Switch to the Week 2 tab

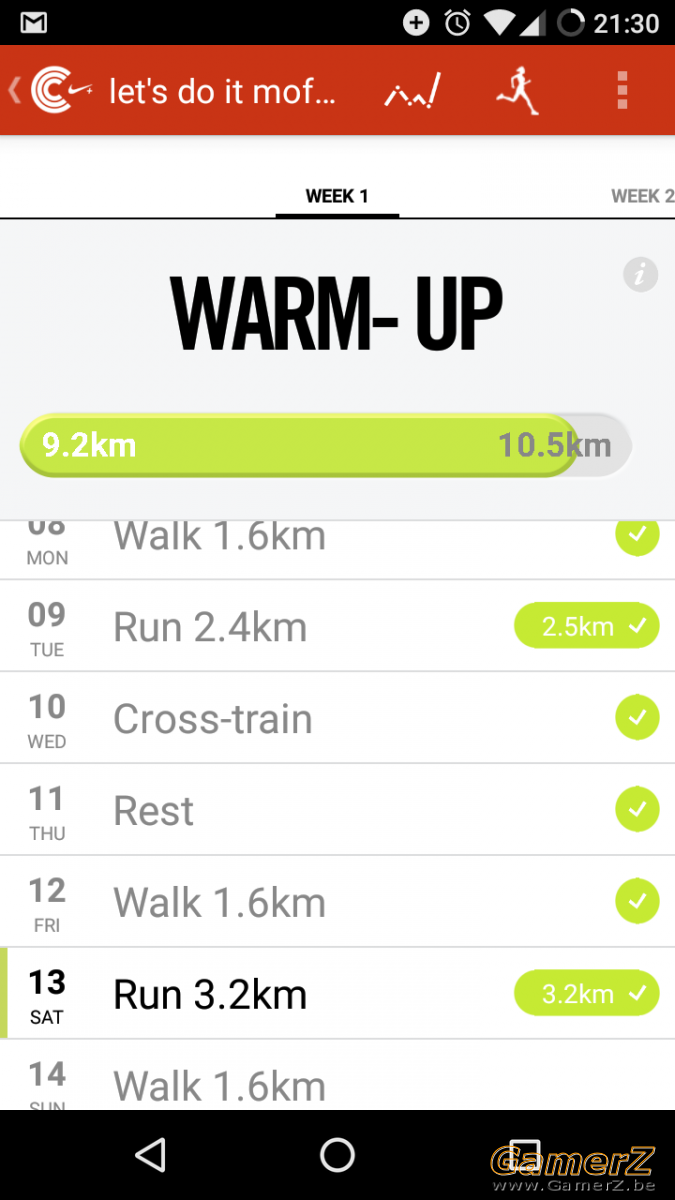pos(642,196)
